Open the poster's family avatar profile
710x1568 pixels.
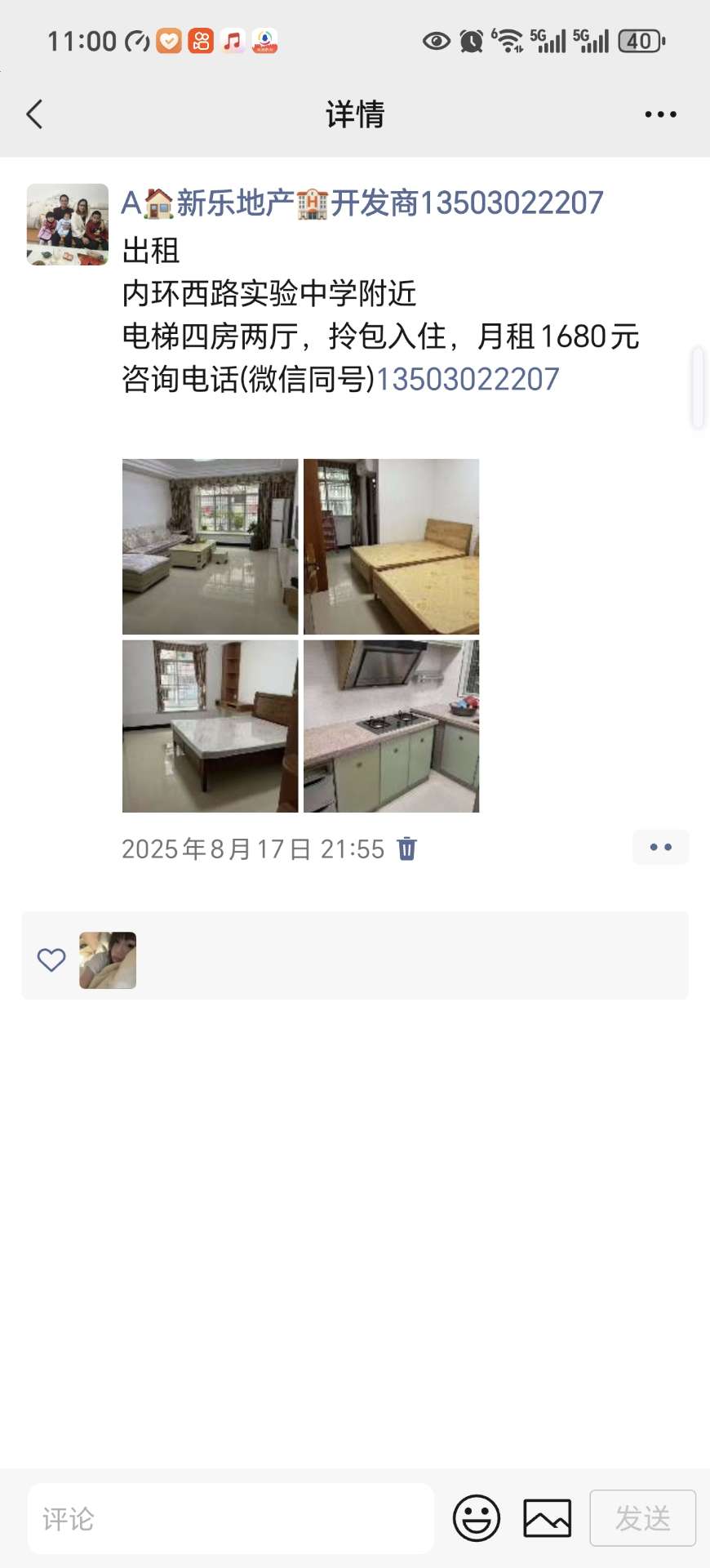pos(68,225)
